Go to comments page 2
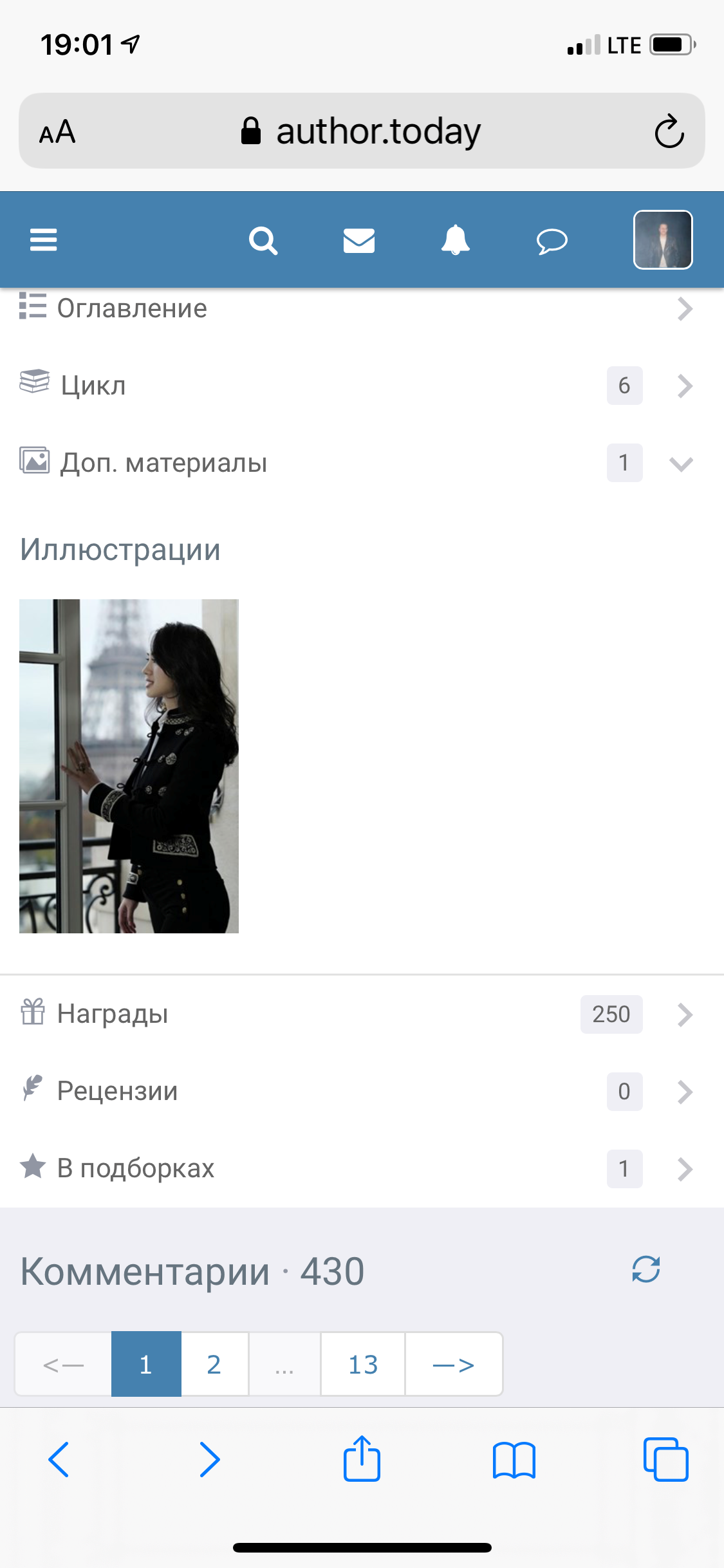Viewport: 724px width, 1568px height. 214,1364
